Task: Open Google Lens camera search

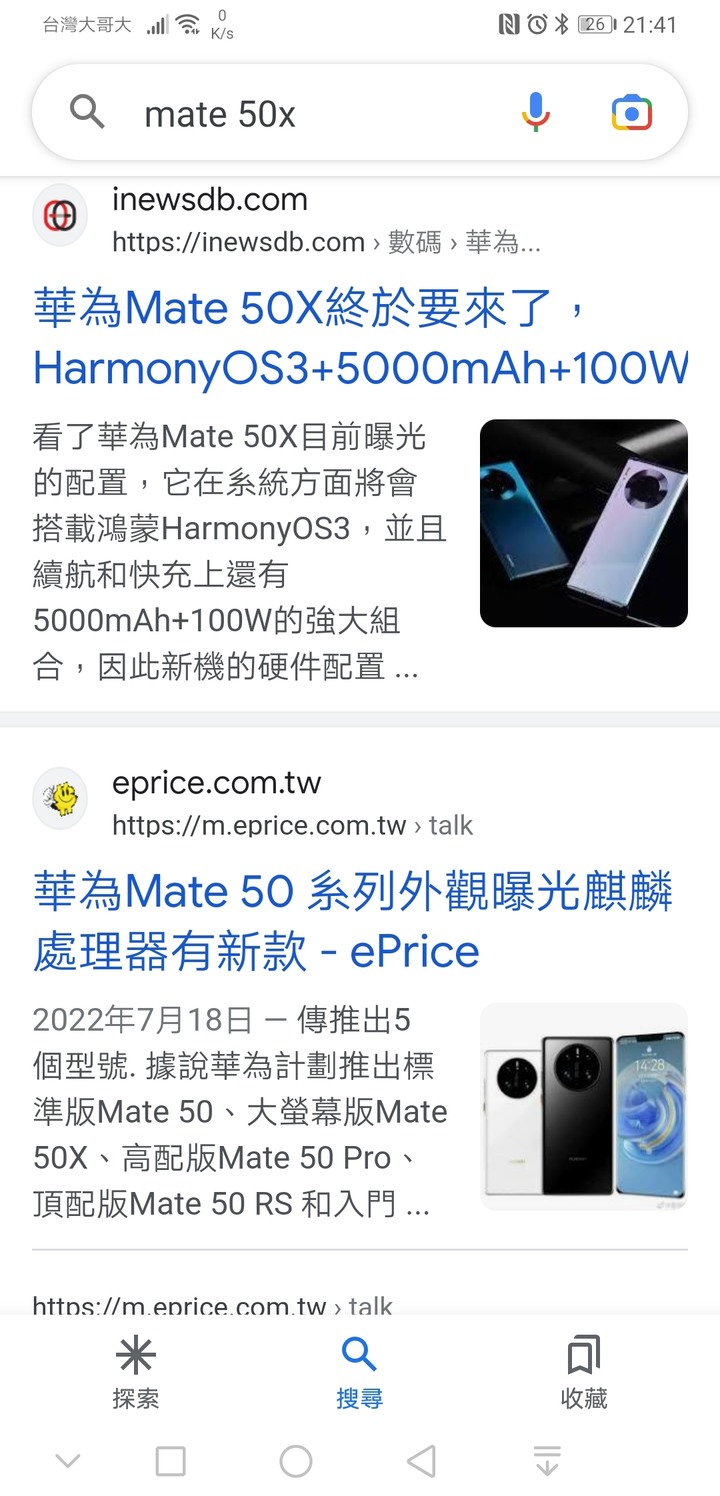Action: click(x=632, y=113)
